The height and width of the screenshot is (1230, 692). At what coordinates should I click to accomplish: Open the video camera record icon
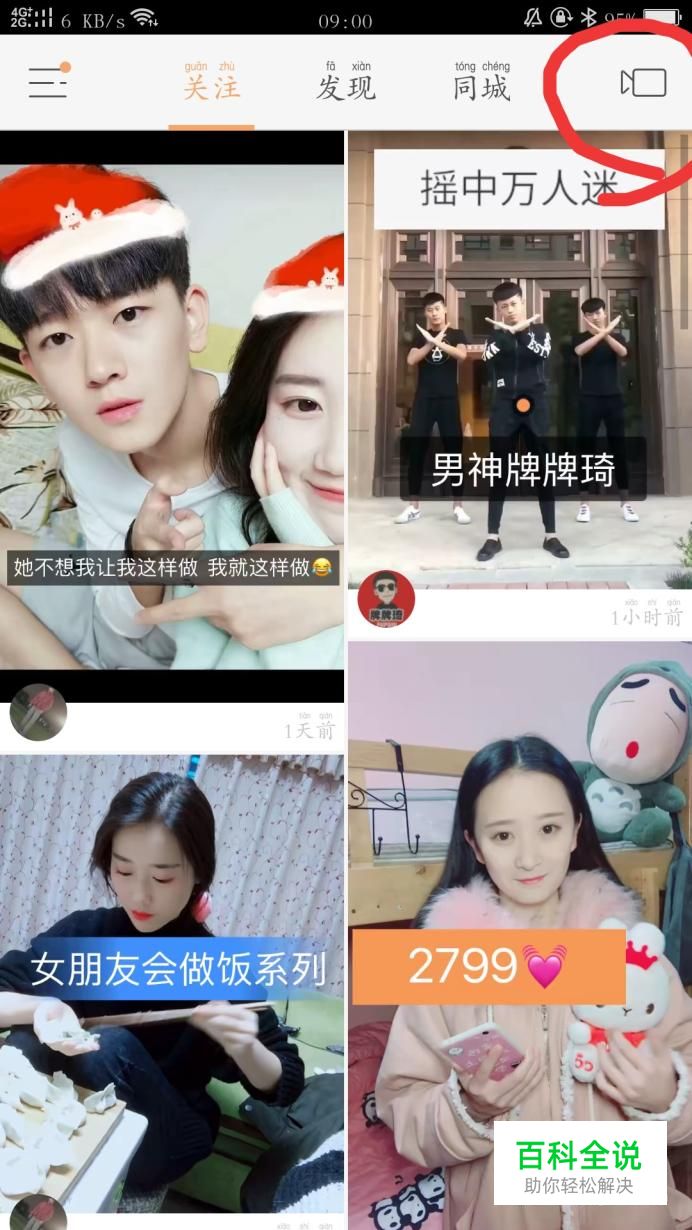[643, 82]
